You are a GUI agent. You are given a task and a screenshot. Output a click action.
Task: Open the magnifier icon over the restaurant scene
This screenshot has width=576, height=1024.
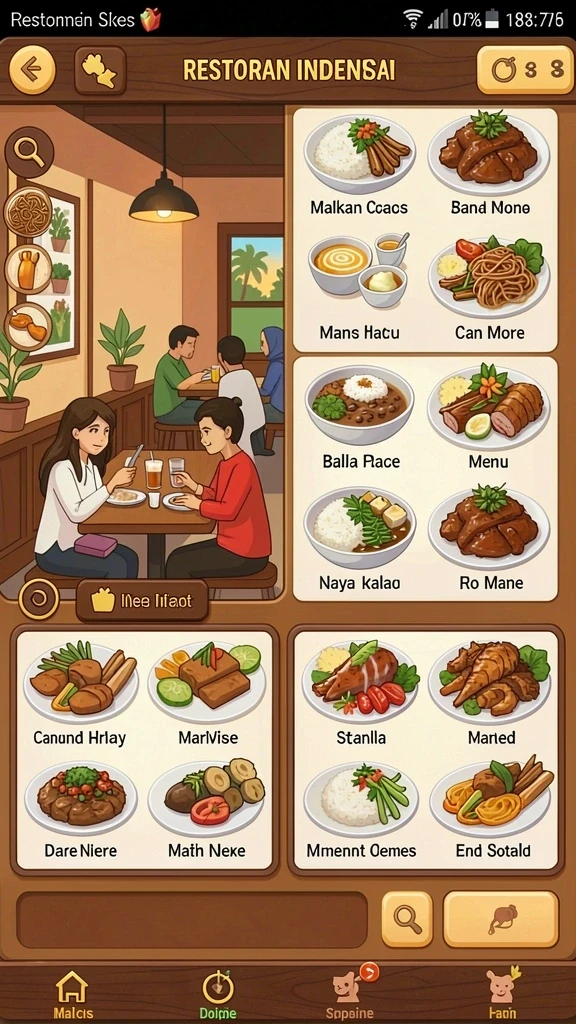point(29,152)
